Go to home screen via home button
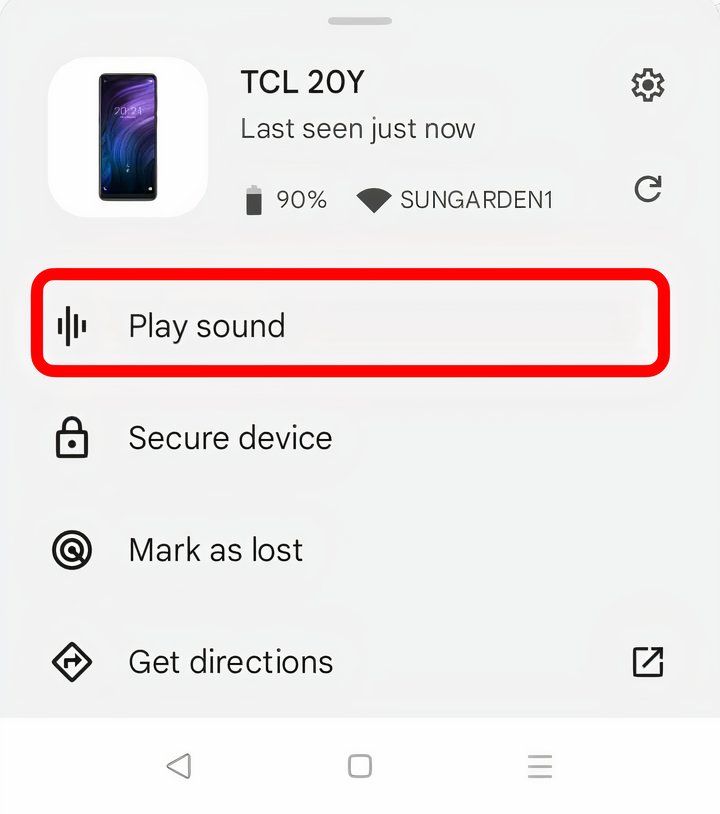Screen dimensions: 720x814 (360, 767)
